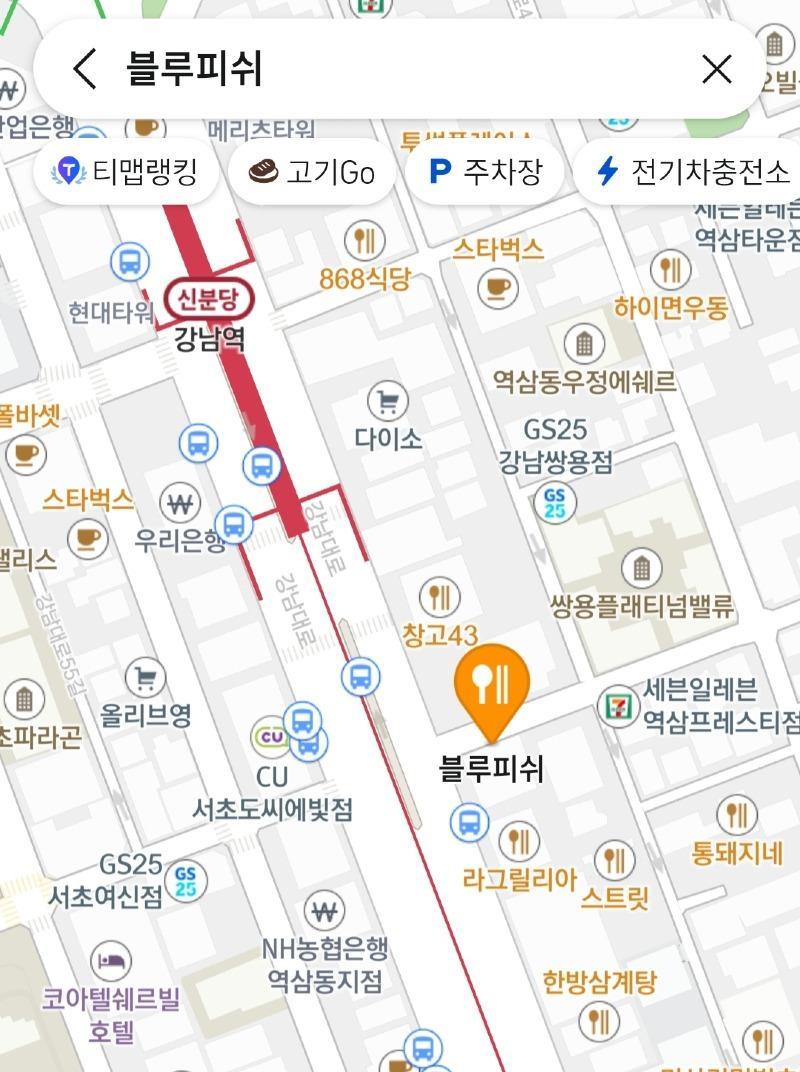Open GS25 강남쌍용점 marker
Image resolution: width=800 pixels, height=1072 pixels.
pos(555,499)
